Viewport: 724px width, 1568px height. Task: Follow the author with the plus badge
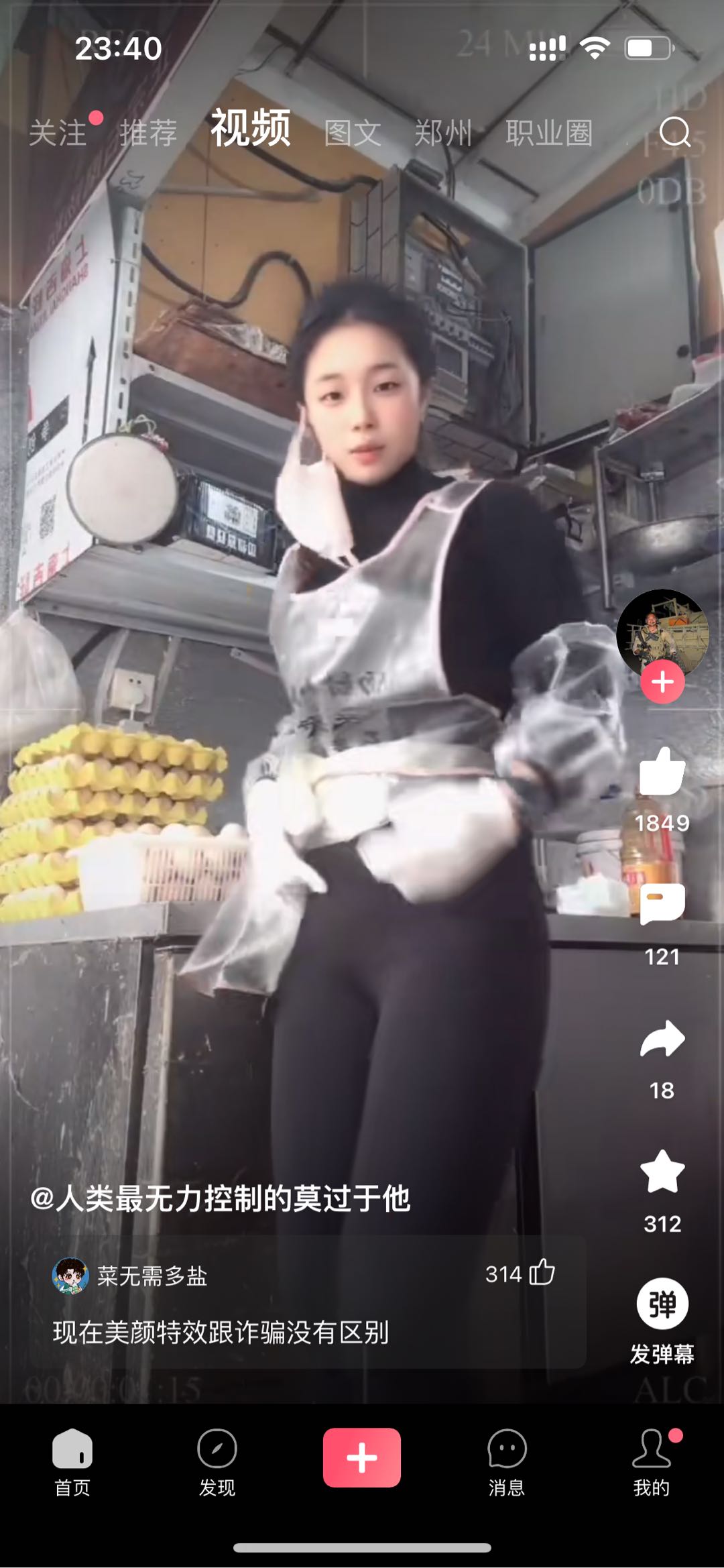click(662, 682)
